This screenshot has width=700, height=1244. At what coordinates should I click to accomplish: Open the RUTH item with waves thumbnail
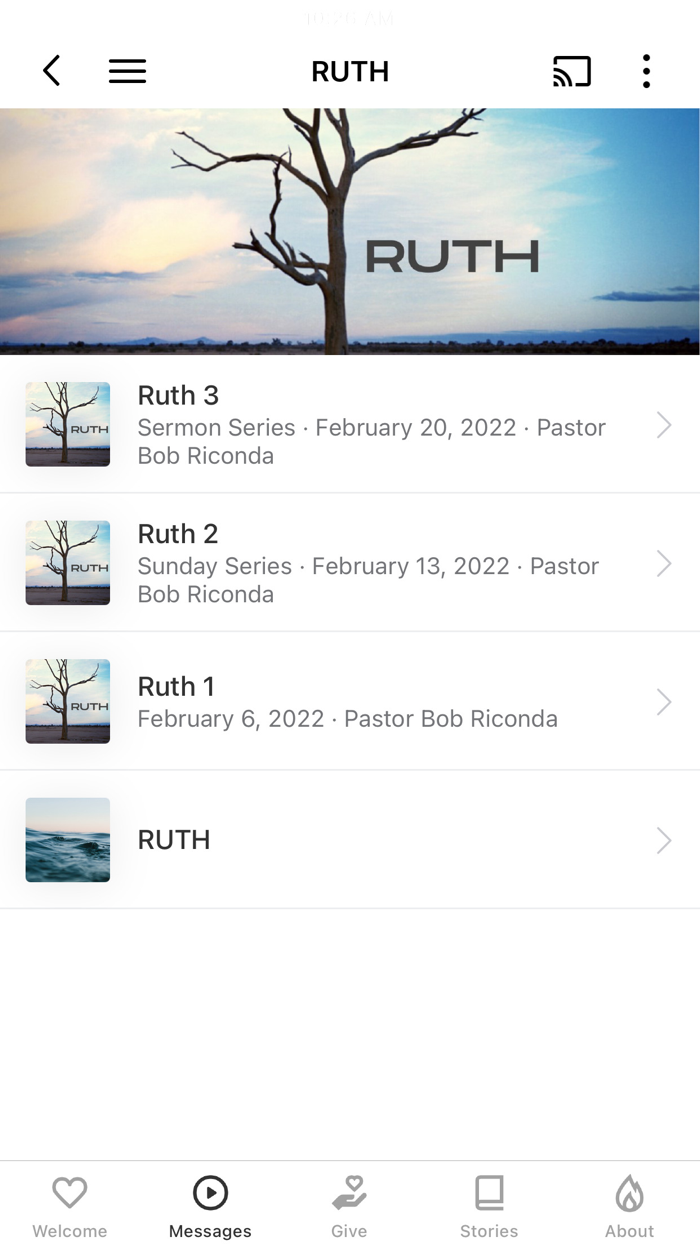(350, 840)
